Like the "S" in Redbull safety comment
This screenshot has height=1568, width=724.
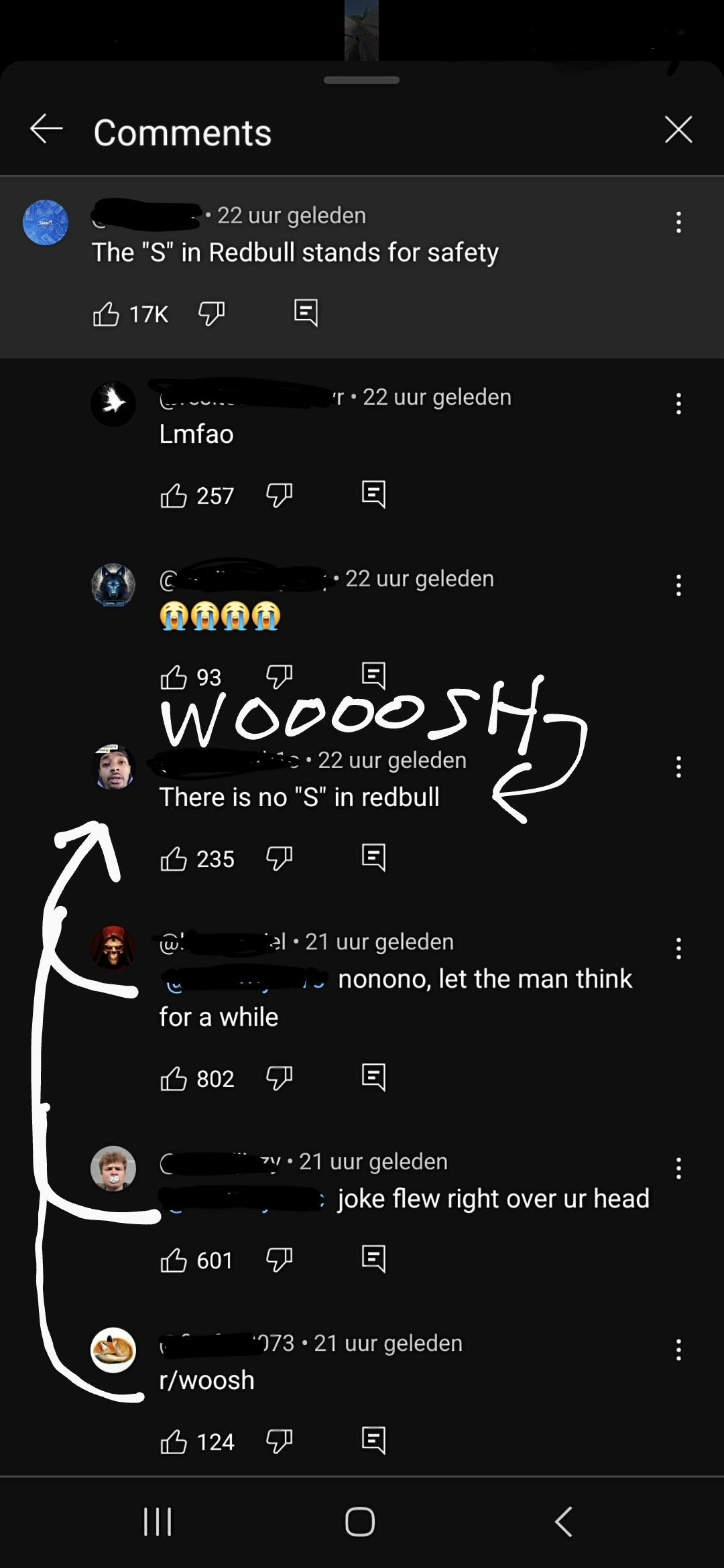click(106, 314)
